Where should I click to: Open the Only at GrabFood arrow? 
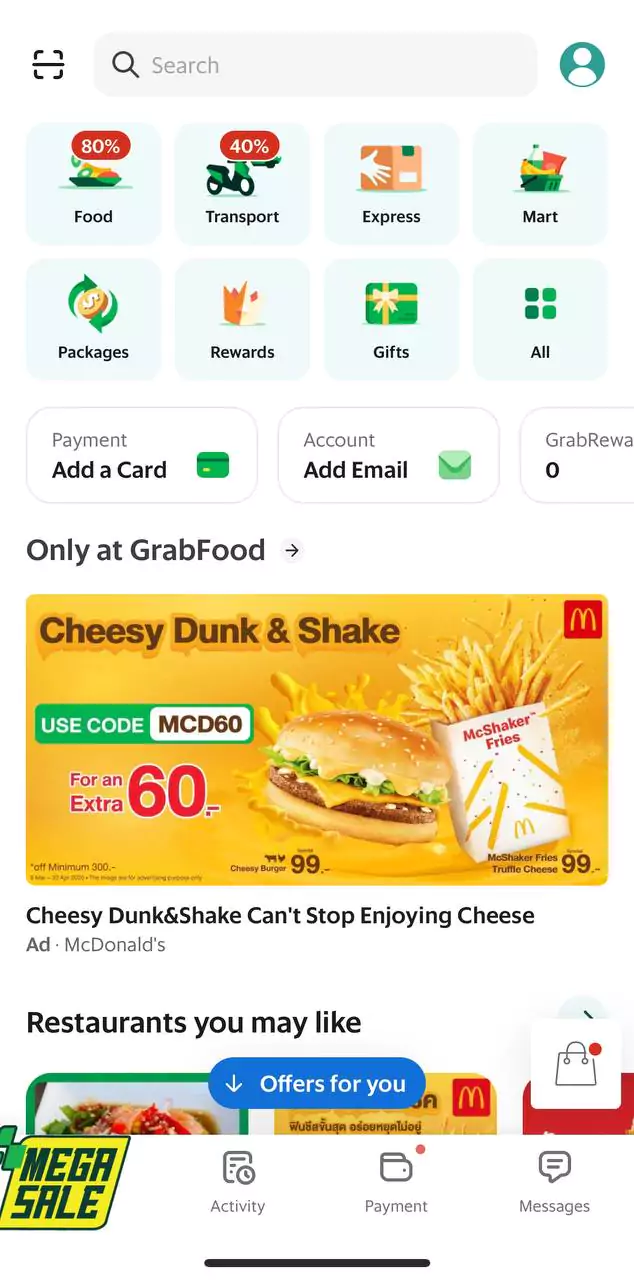tap(292, 550)
